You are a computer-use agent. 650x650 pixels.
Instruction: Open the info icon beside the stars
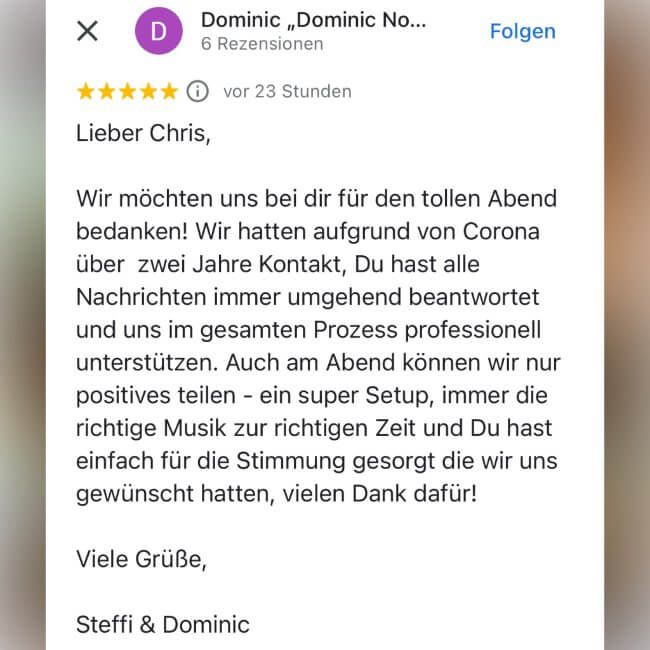click(x=198, y=92)
